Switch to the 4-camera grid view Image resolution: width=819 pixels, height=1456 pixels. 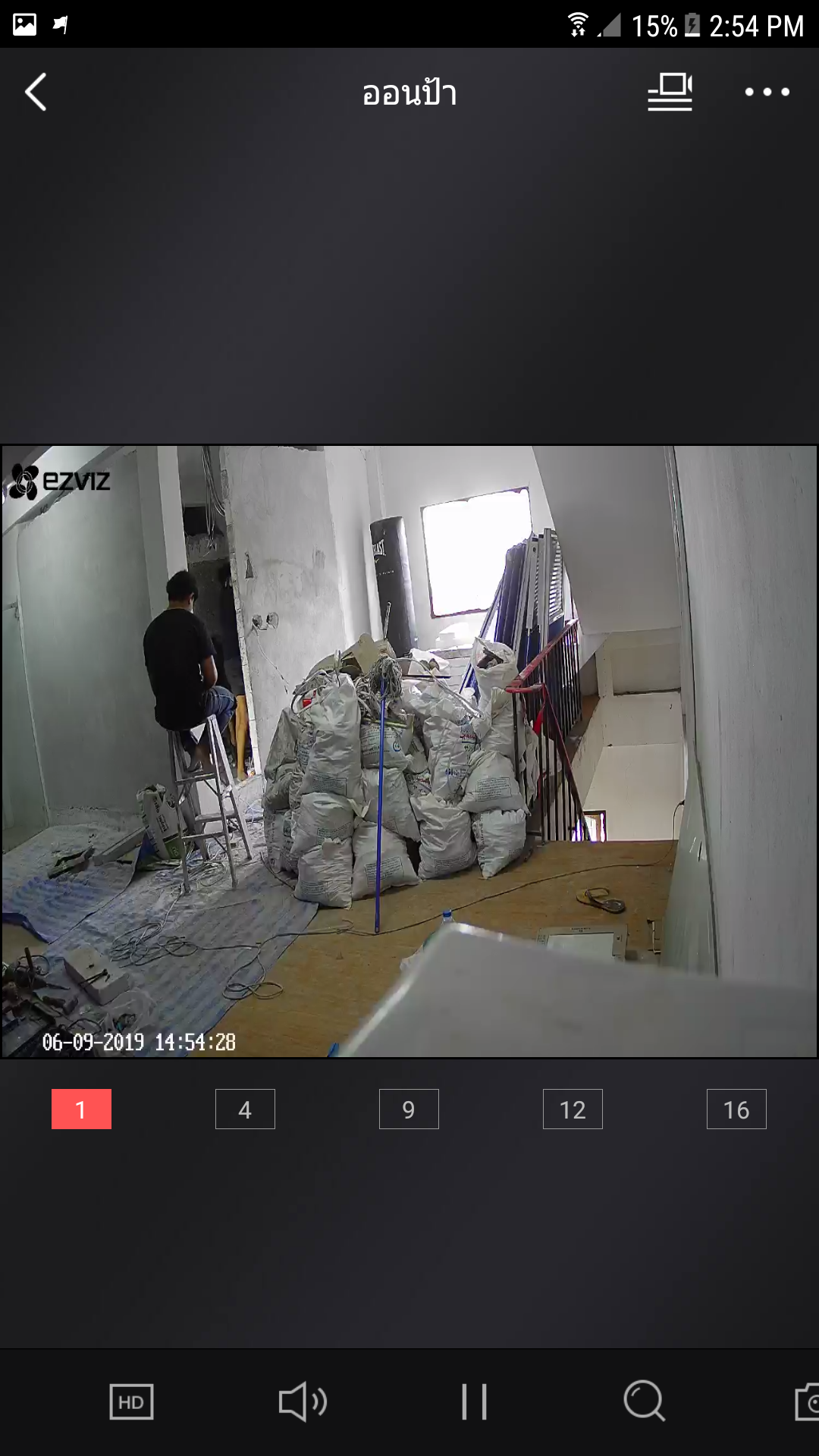click(x=245, y=1109)
